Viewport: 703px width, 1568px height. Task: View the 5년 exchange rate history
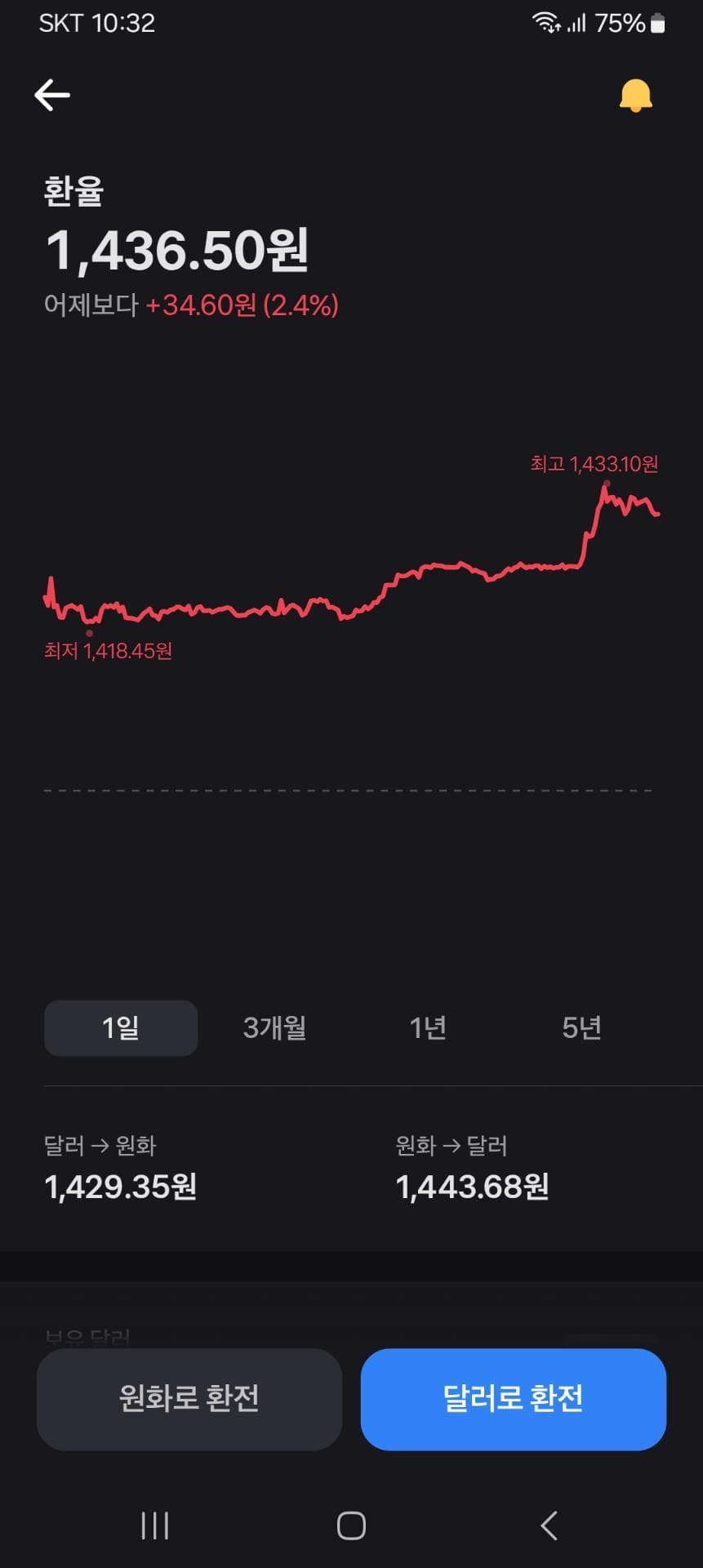pos(581,1027)
